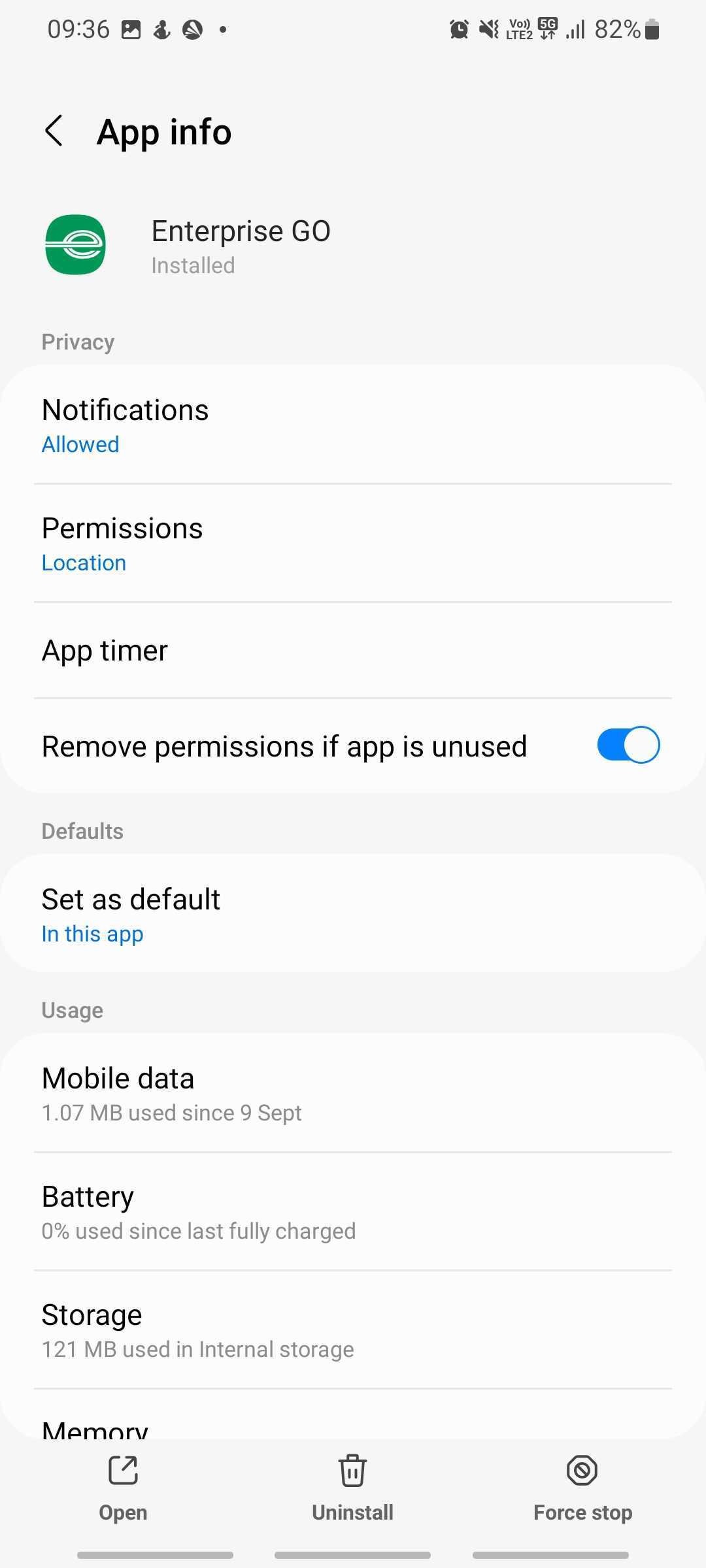The height and width of the screenshot is (1568, 706).
Task: View Mobile data usage details
Action: (353, 1093)
